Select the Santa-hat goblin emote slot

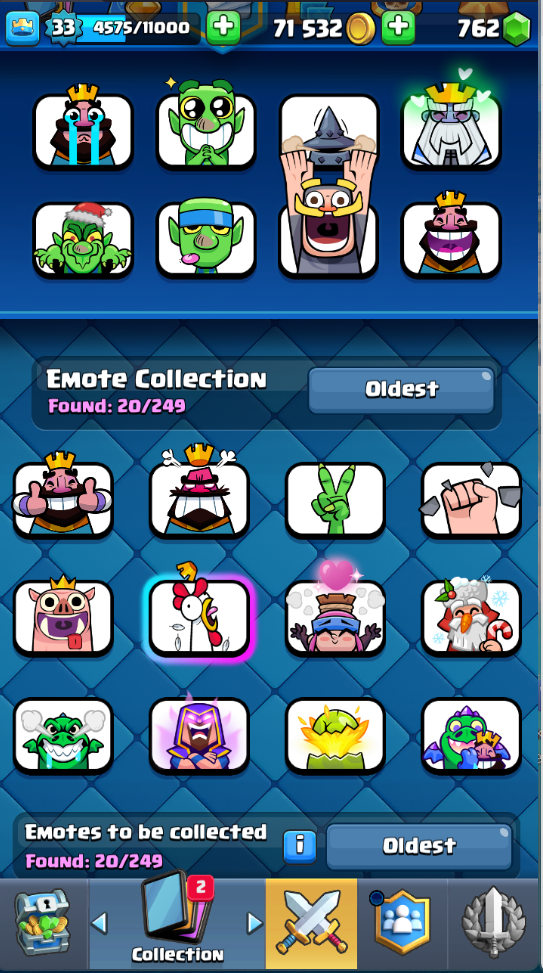[x=83, y=240]
